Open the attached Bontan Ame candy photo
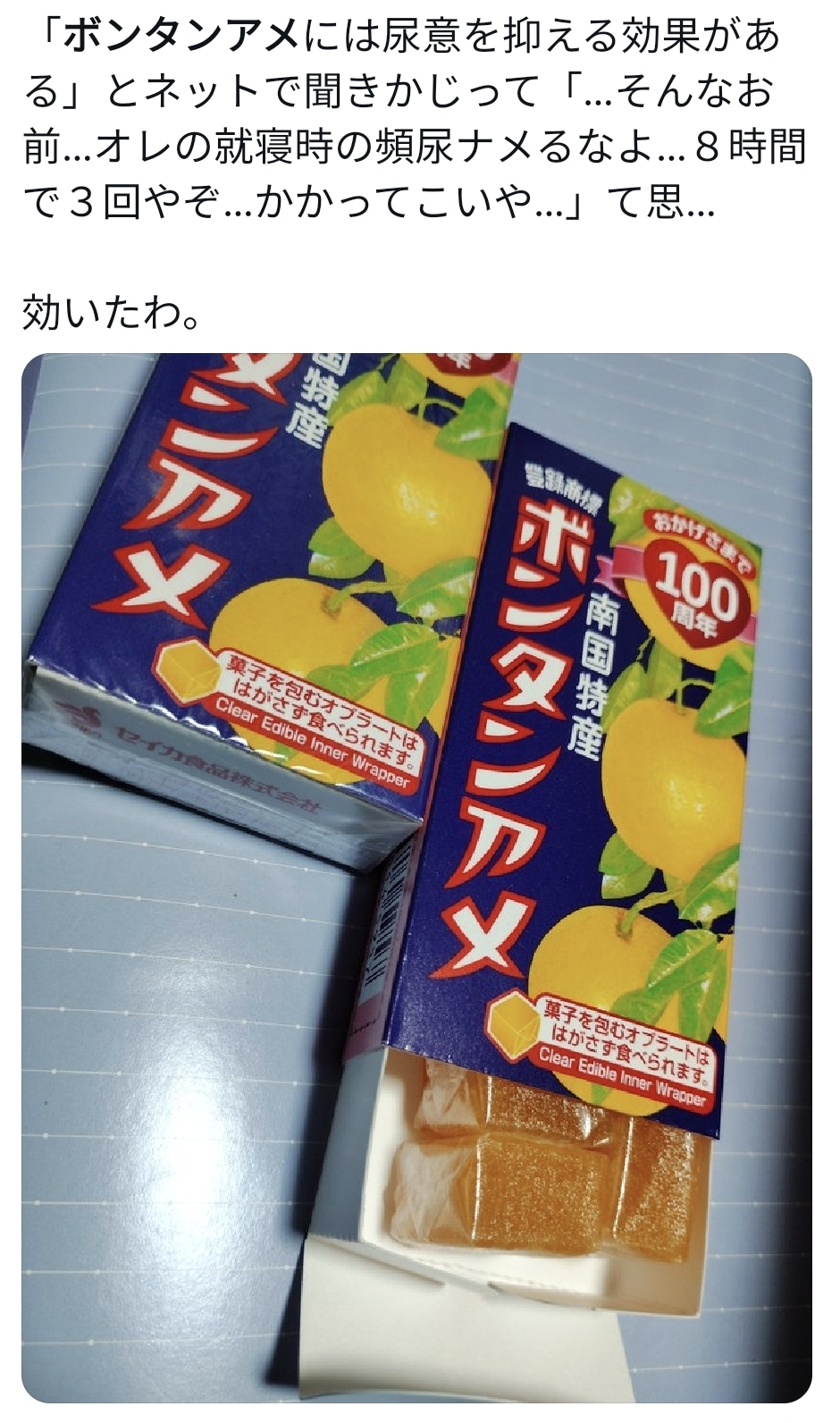The image size is (840, 1423). click(x=416, y=878)
